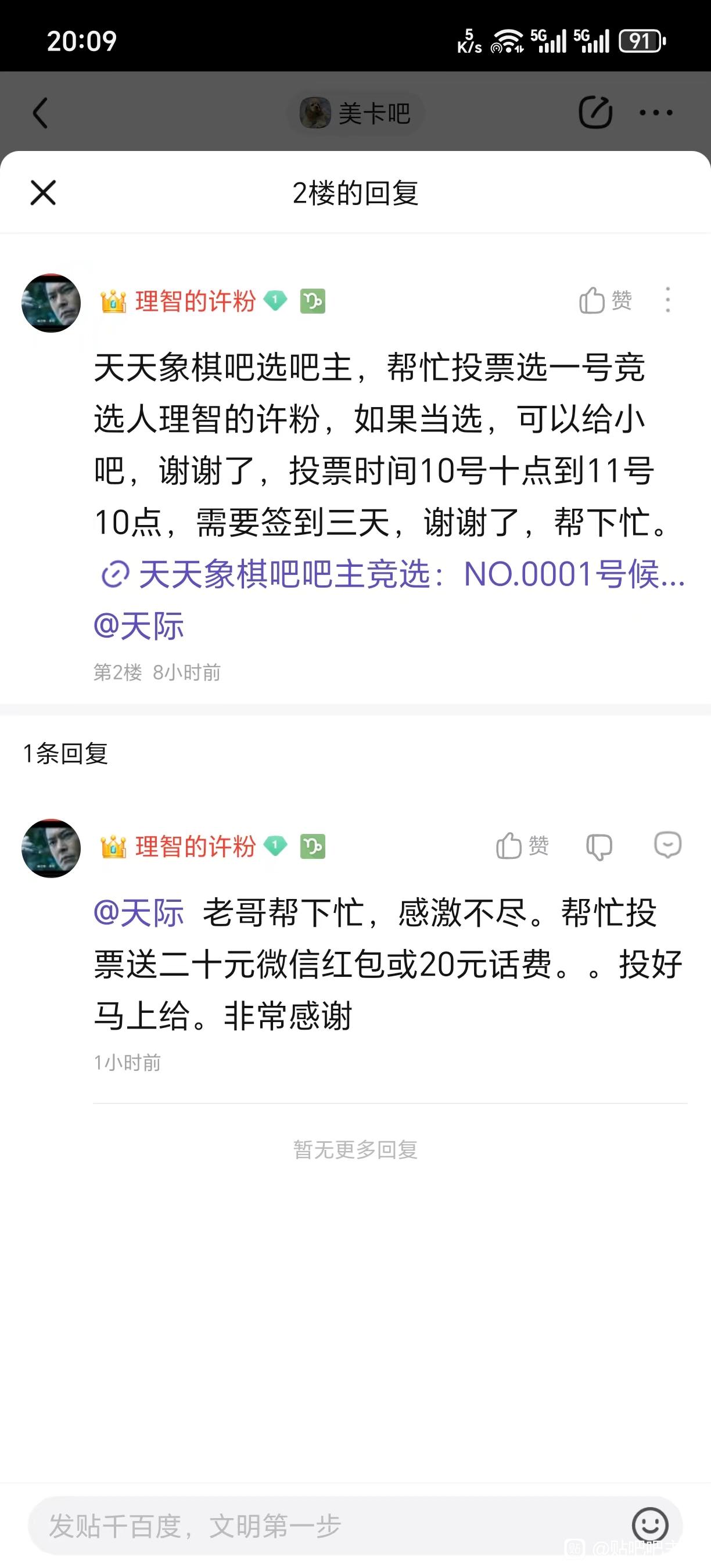Open @天际 mention in the 老哥帮下忙 reply
The width and height of the screenshot is (711, 1568).
tap(139, 913)
